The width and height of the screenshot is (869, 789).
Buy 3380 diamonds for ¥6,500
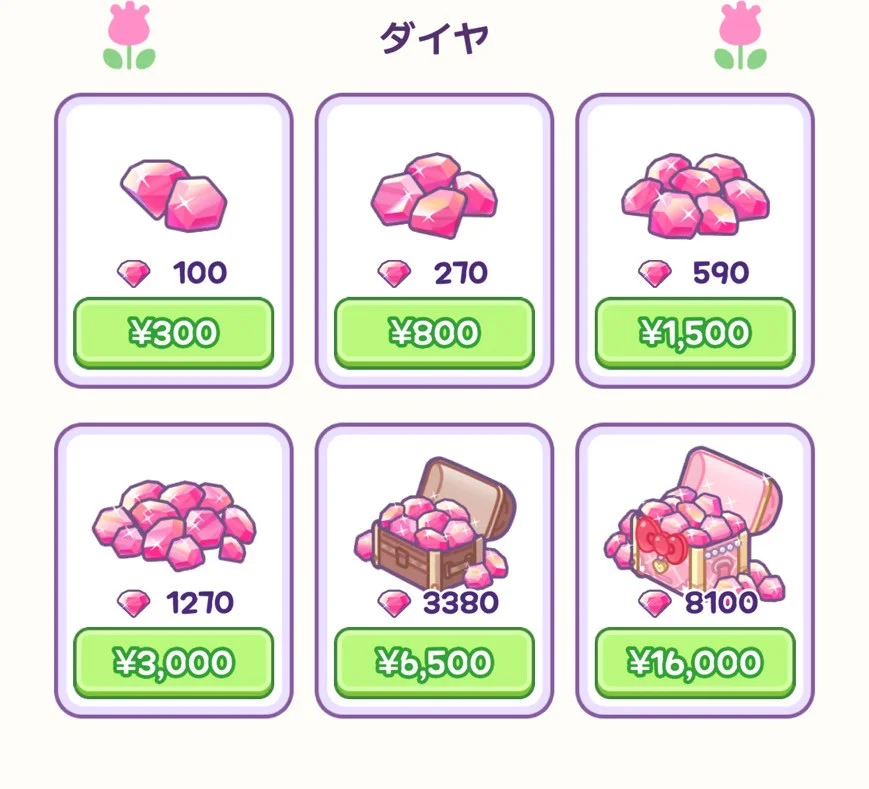tap(434, 662)
